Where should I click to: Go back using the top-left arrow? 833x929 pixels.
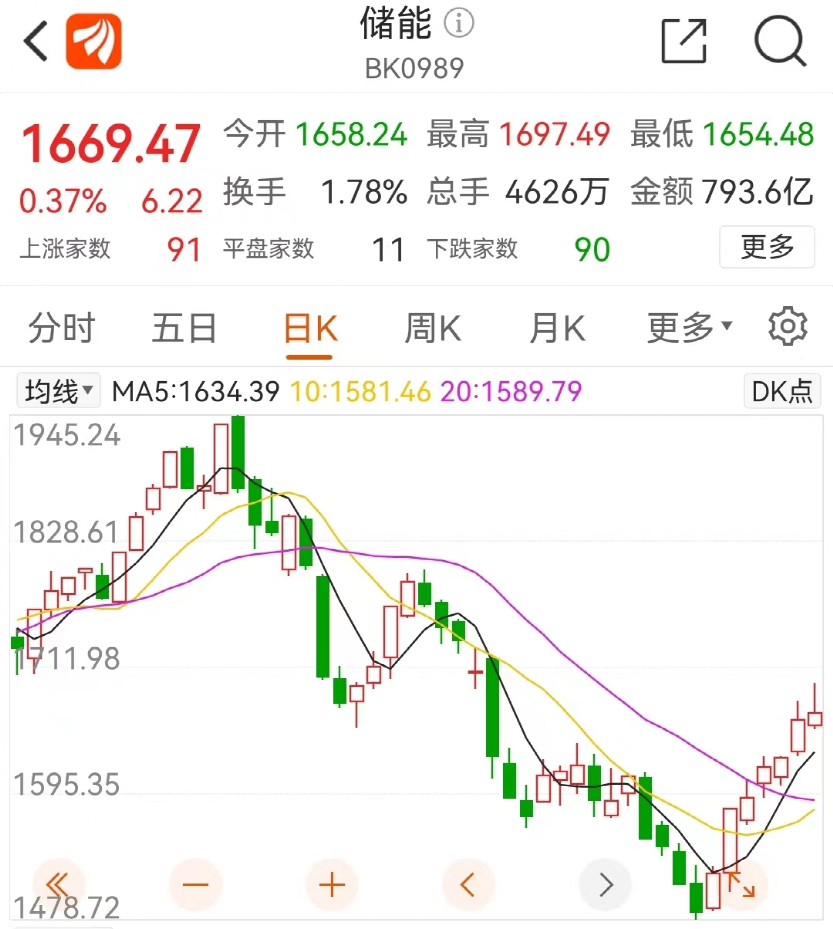coord(36,43)
